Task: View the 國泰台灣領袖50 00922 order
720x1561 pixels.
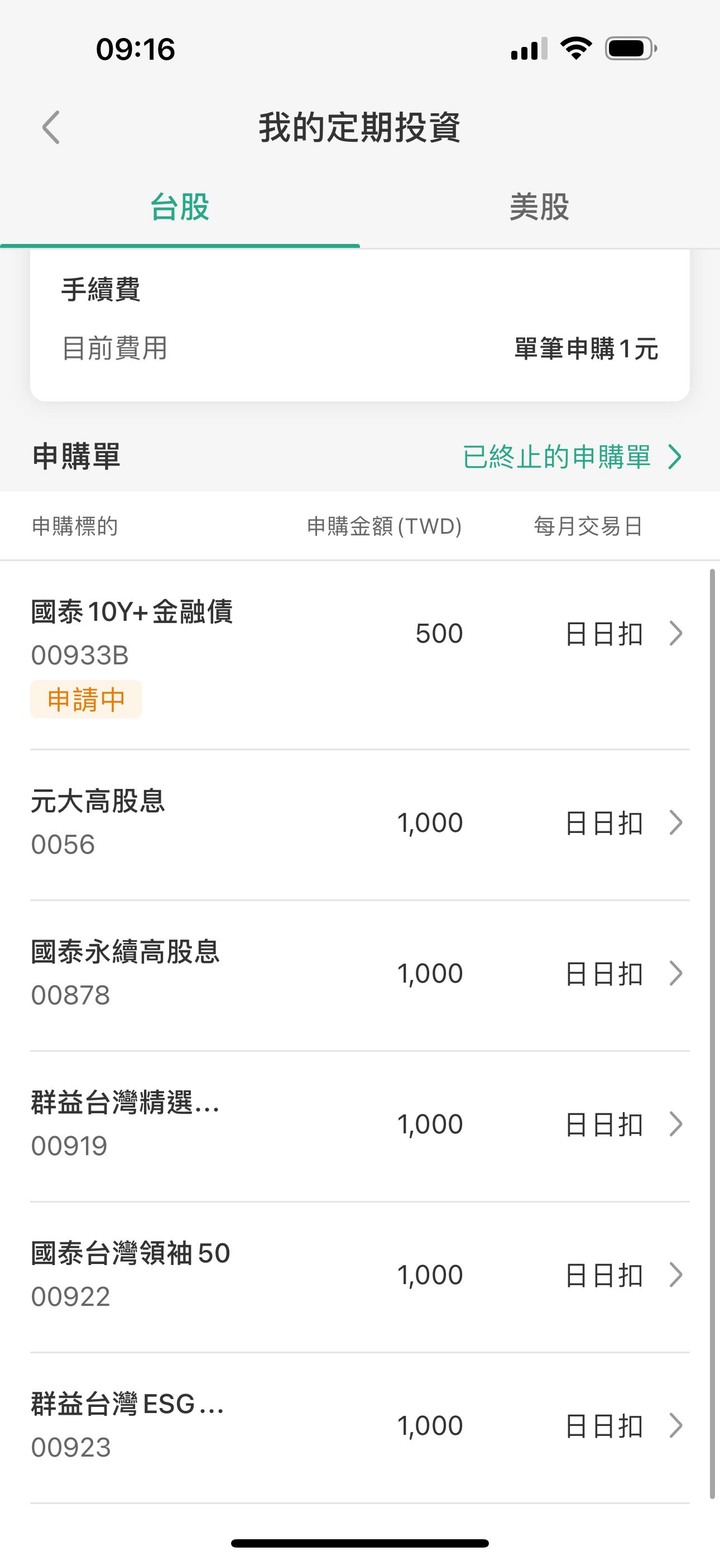Action: (x=360, y=1277)
